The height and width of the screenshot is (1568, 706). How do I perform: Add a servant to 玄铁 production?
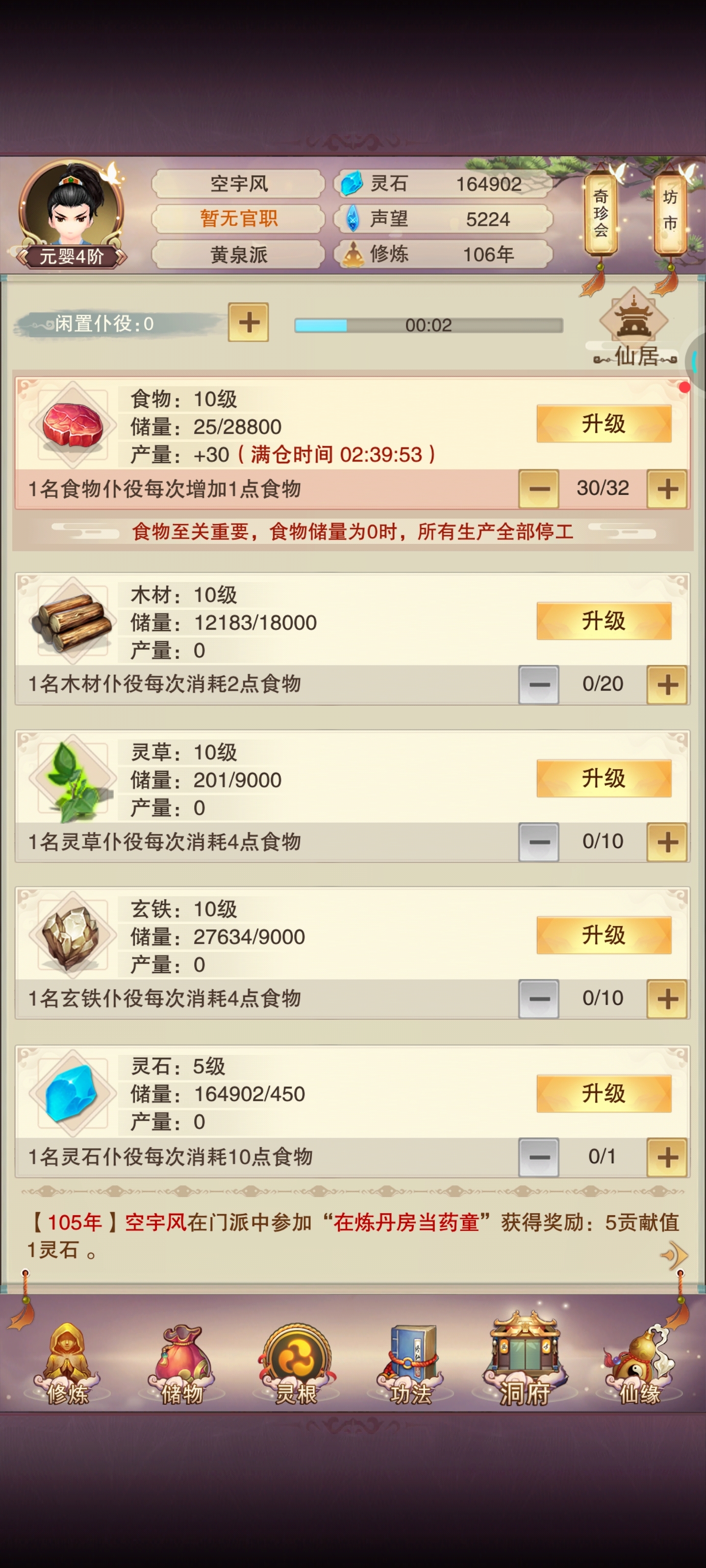click(x=667, y=998)
